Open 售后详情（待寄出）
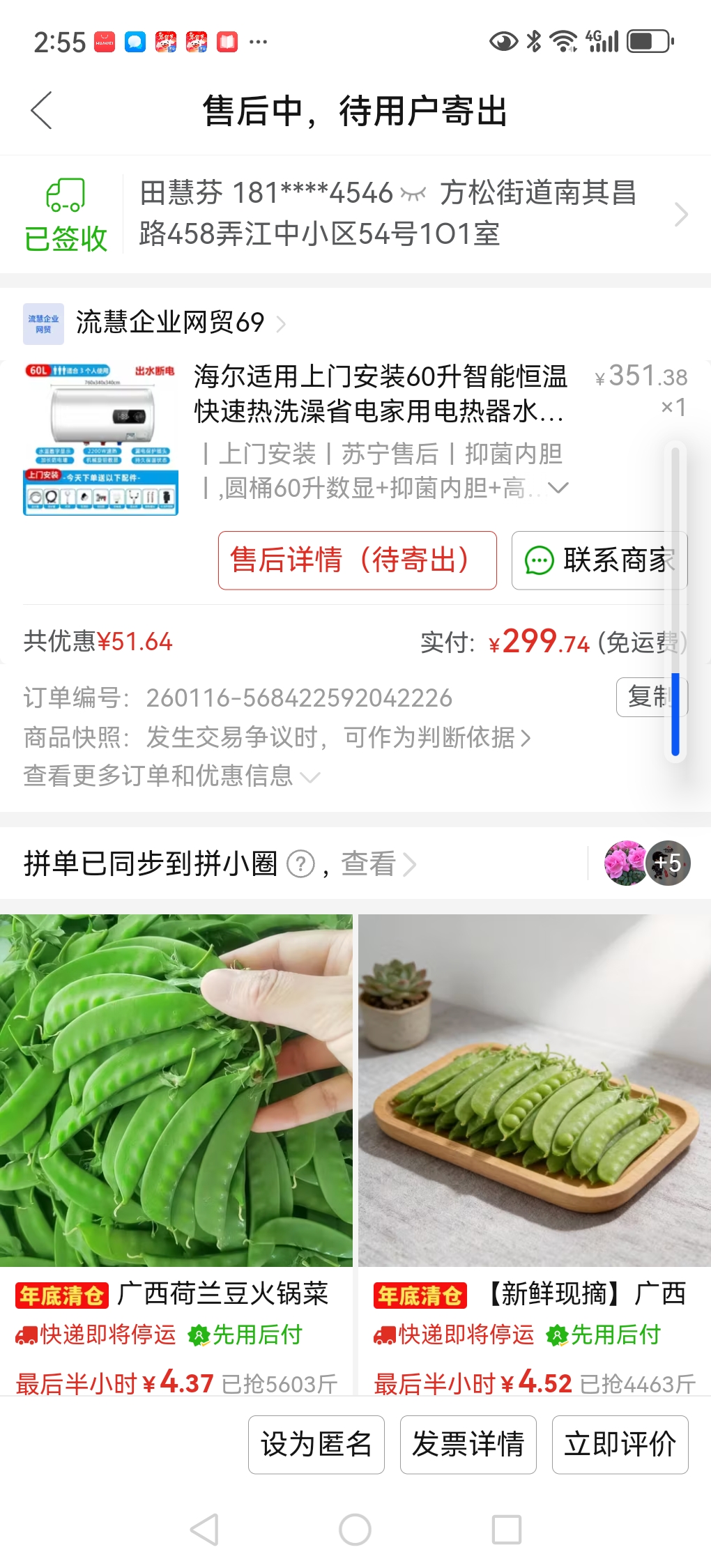711x1568 pixels. click(357, 560)
